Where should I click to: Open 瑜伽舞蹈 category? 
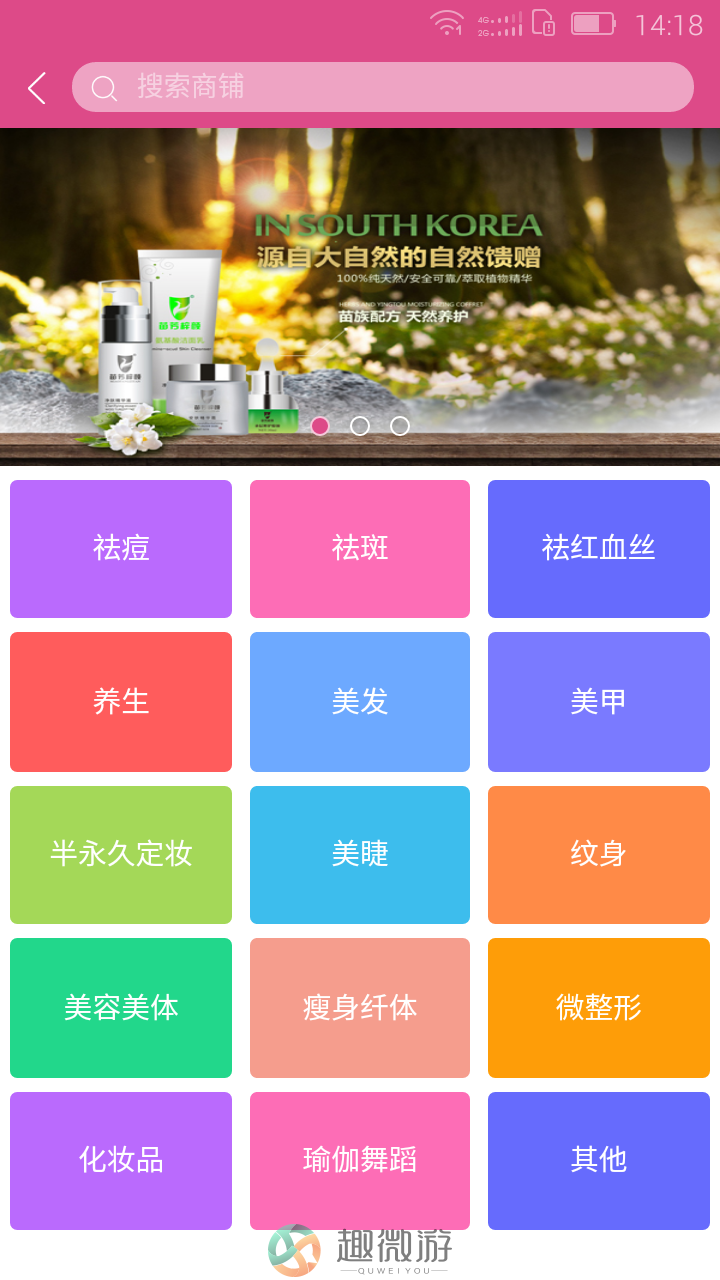click(x=360, y=1160)
